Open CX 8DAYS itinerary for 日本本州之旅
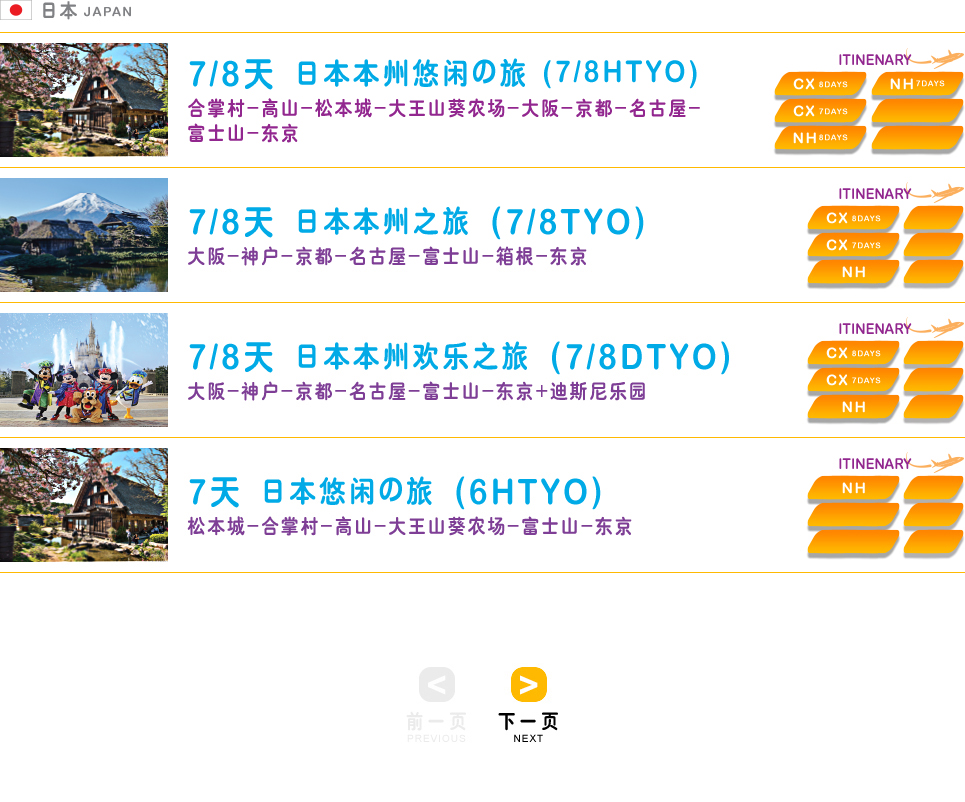965x802 pixels. pyautogui.click(x=853, y=219)
